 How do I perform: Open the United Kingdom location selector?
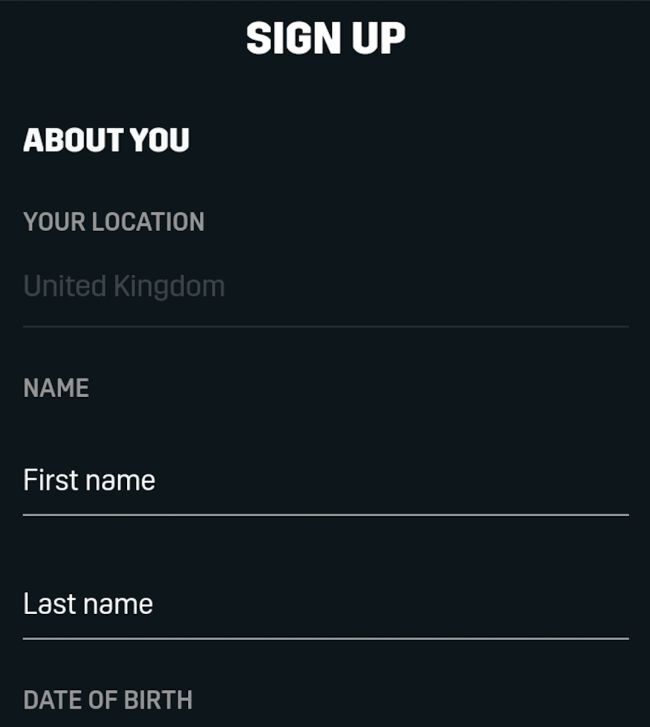325,287
